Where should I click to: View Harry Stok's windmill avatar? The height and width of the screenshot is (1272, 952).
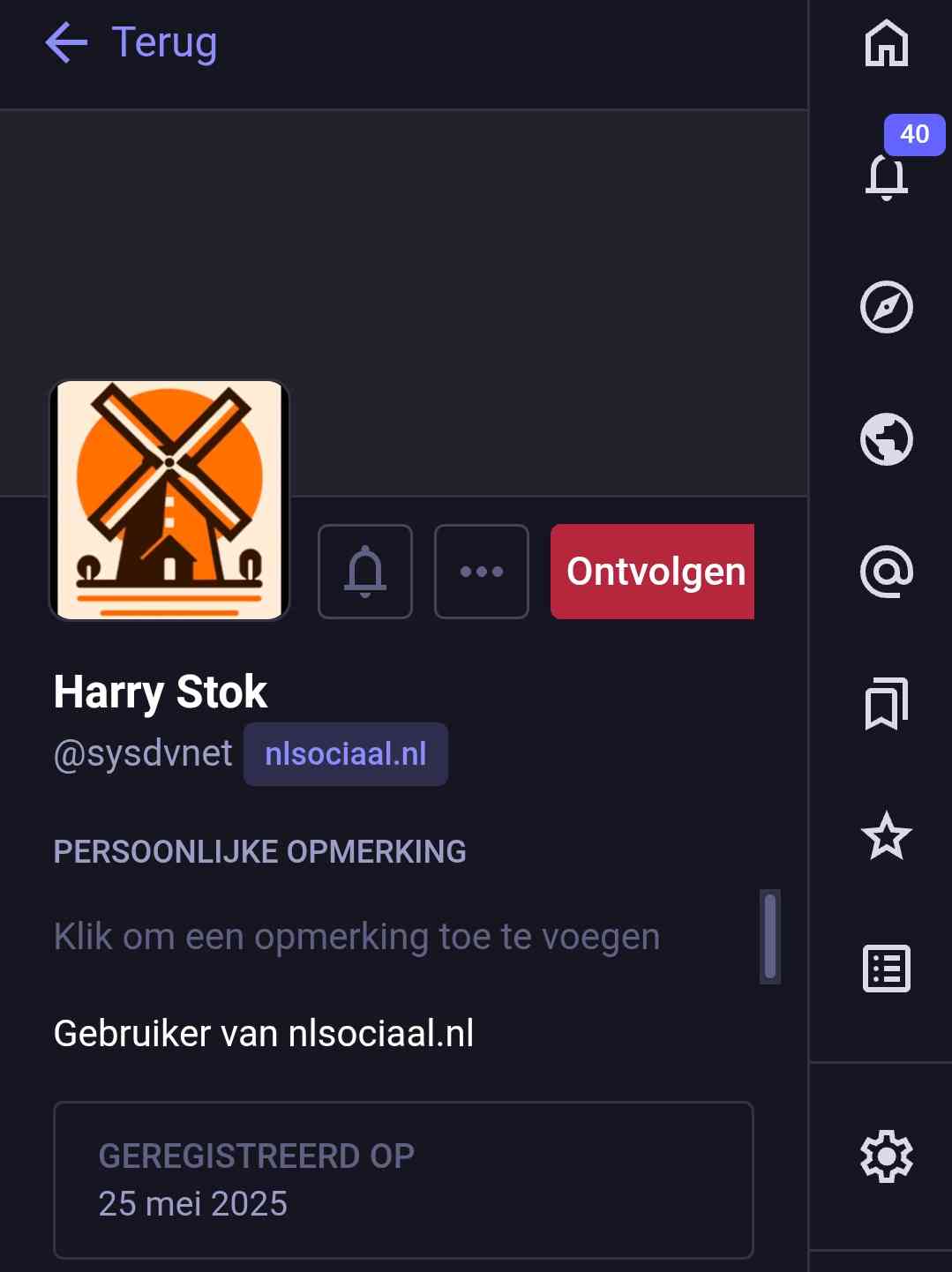(169, 500)
